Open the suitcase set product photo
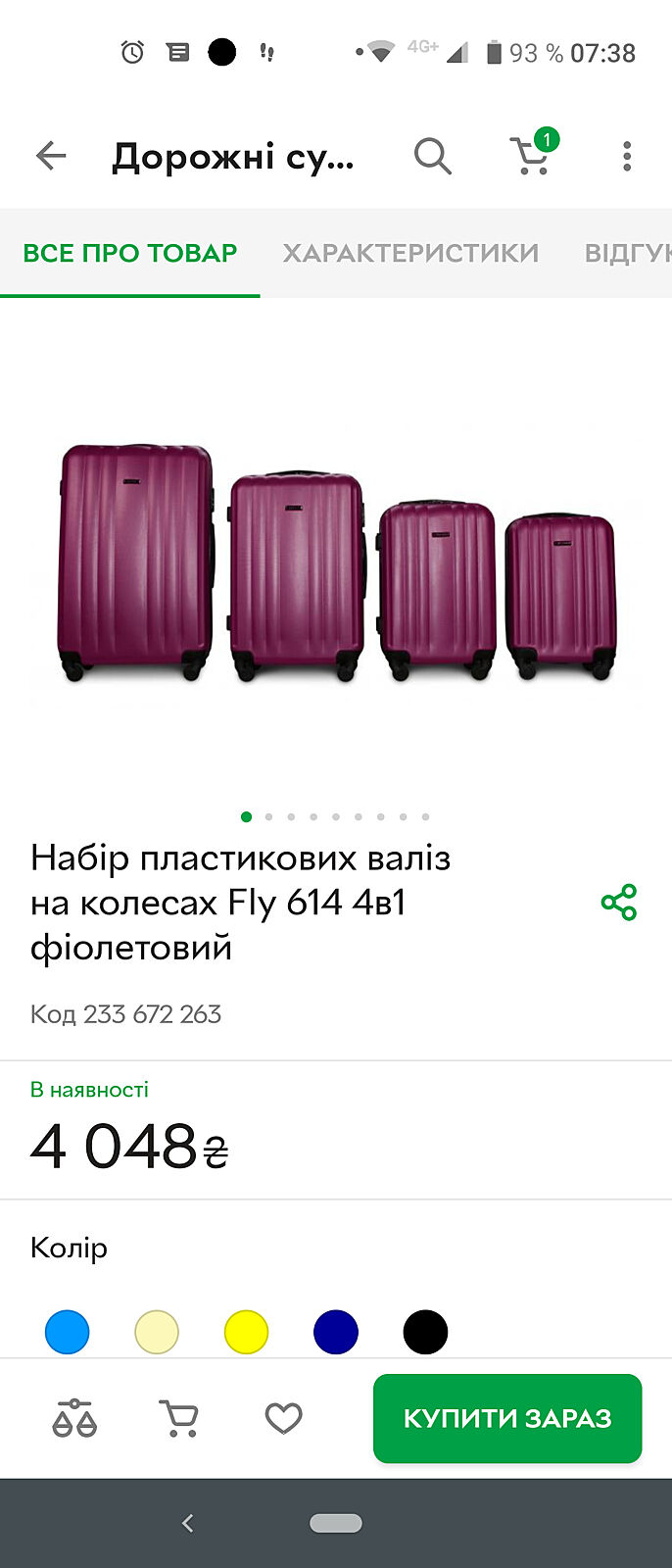Image resolution: width=672 pixels, height=1568 pixels. (x=336, y=563)
